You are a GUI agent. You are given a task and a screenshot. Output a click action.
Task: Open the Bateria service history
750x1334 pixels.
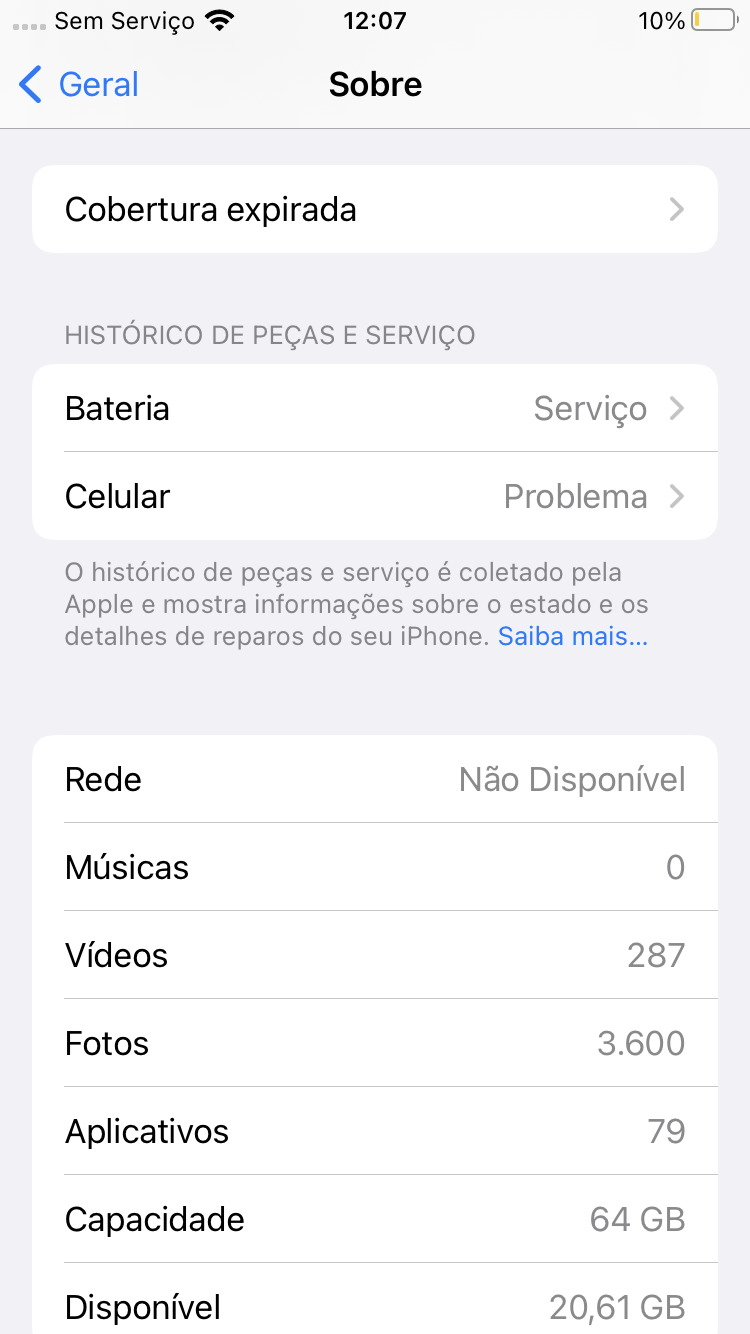coord(374,409)
